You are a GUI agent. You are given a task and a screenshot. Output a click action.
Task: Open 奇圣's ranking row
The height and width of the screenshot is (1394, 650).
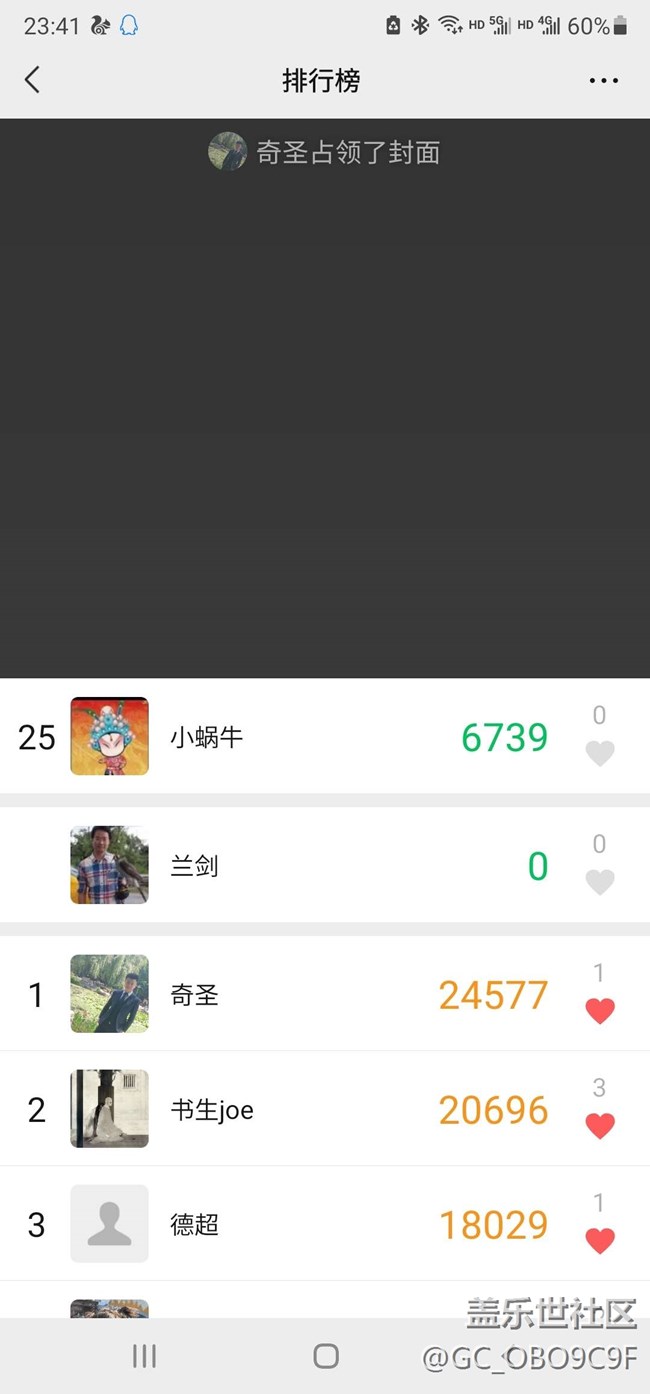coord(325,994)
